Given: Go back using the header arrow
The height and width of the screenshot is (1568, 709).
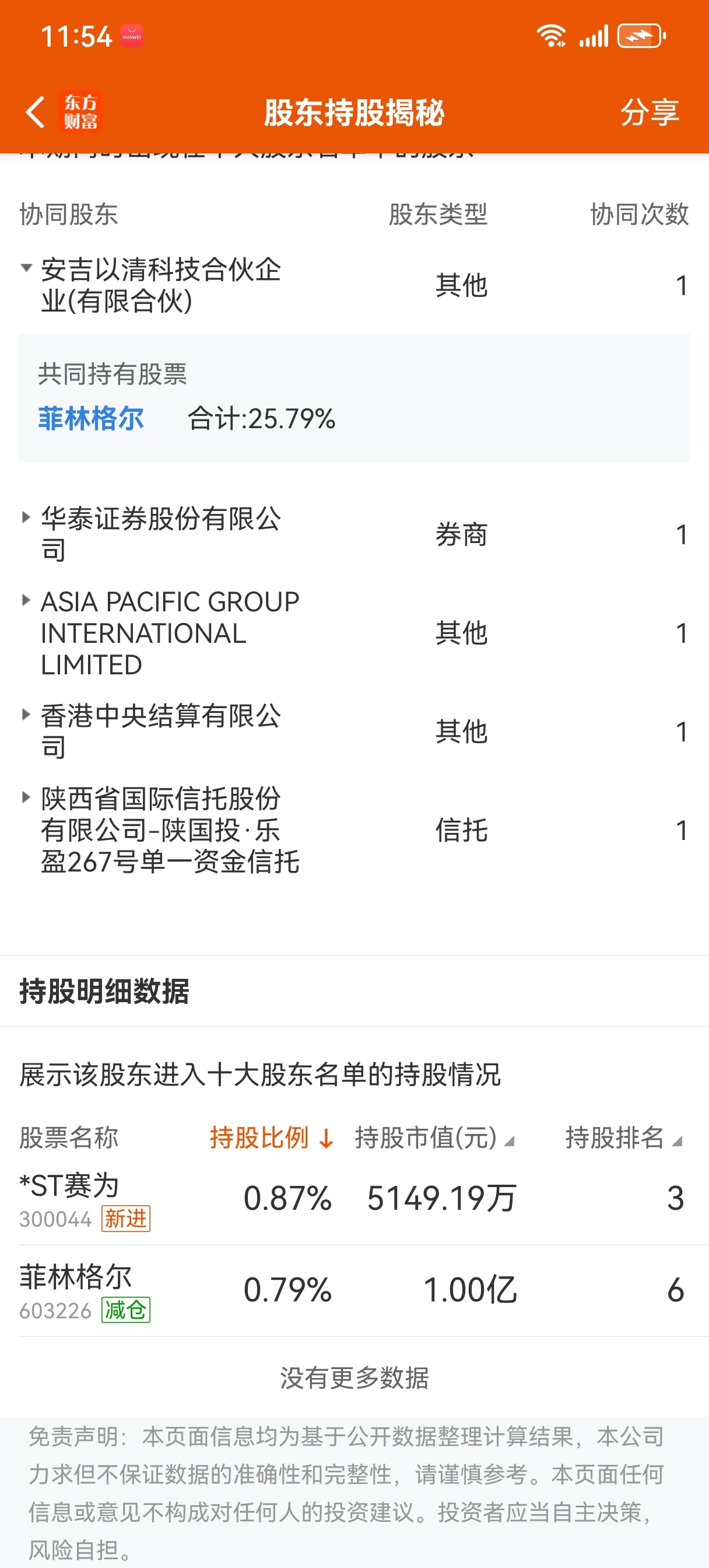Looking at the screenshot, I should click(x=36, y=112).
